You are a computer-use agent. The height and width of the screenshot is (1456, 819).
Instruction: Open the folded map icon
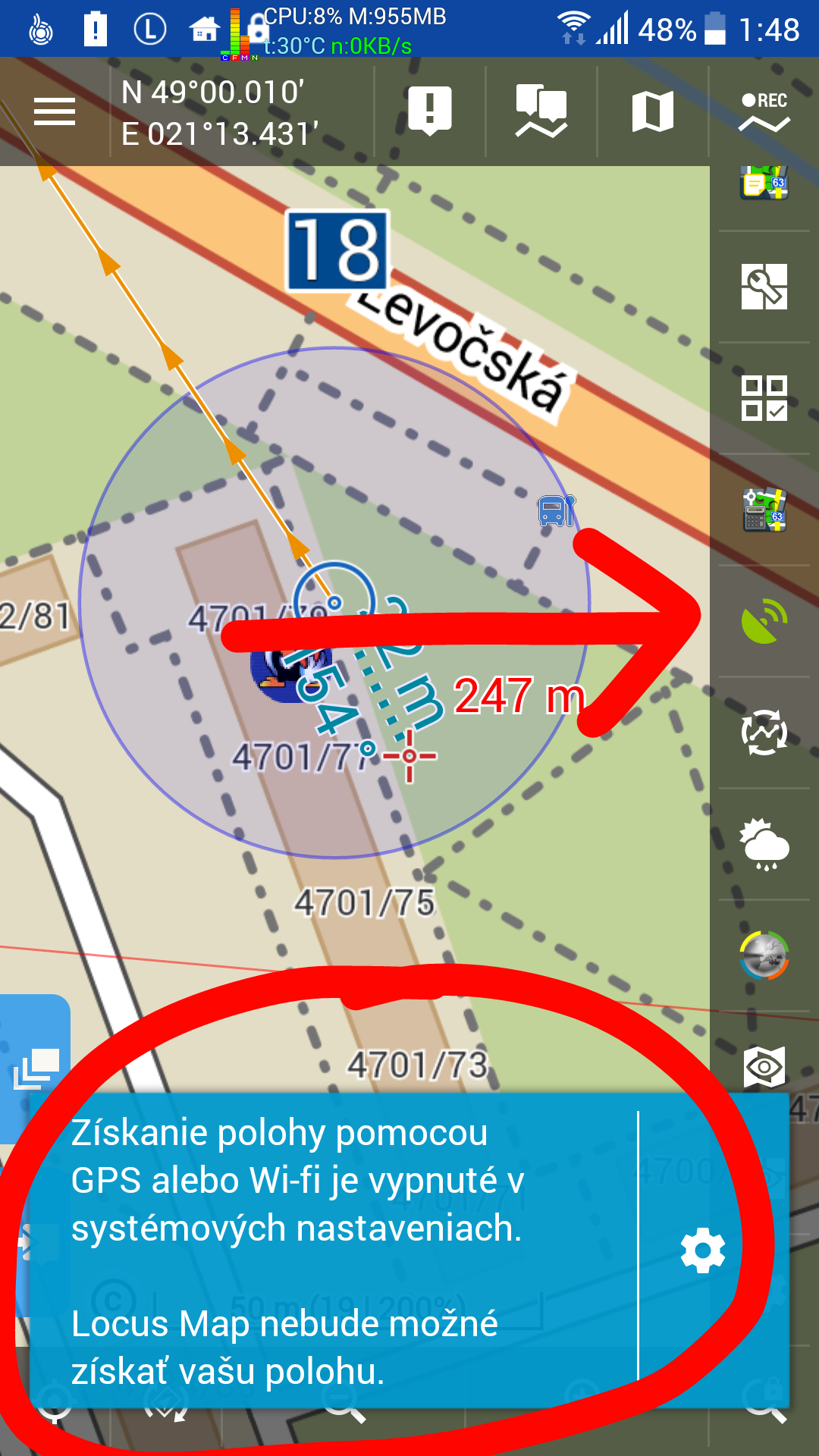pyautogui.click(x=653, y=111)
